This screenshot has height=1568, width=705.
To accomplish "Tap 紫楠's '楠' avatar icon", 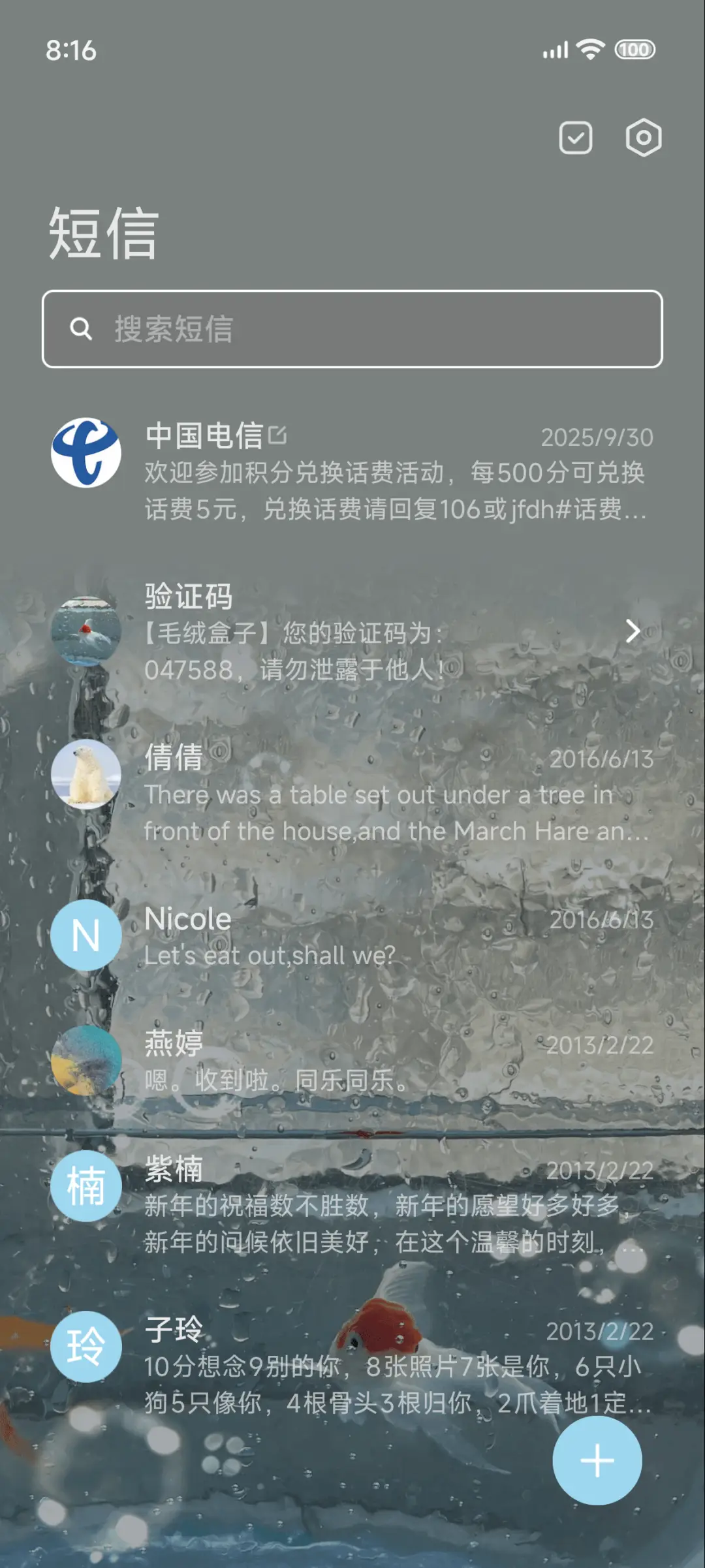I will [x=86, y=1186].
